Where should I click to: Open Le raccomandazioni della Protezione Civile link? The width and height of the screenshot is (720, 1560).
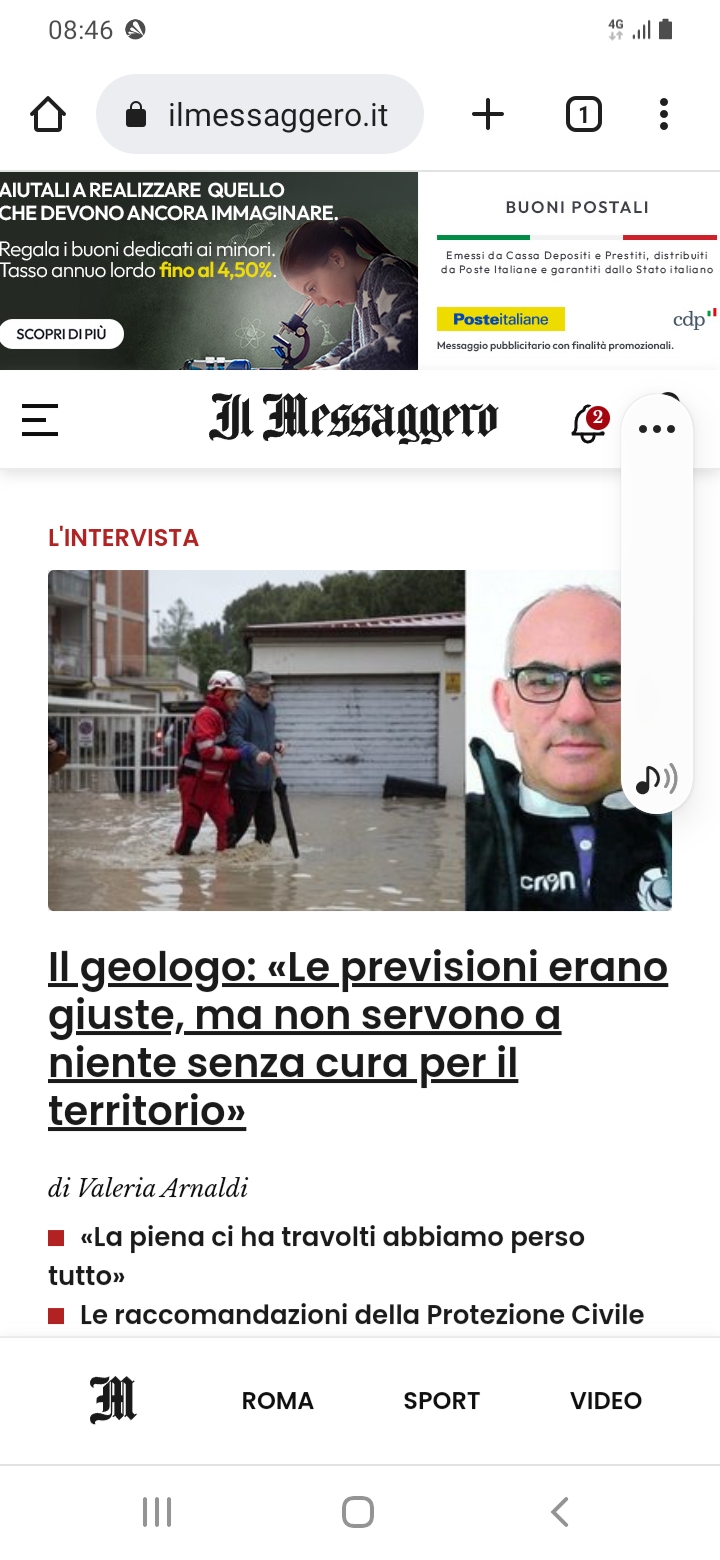(x=360, y=1314)
